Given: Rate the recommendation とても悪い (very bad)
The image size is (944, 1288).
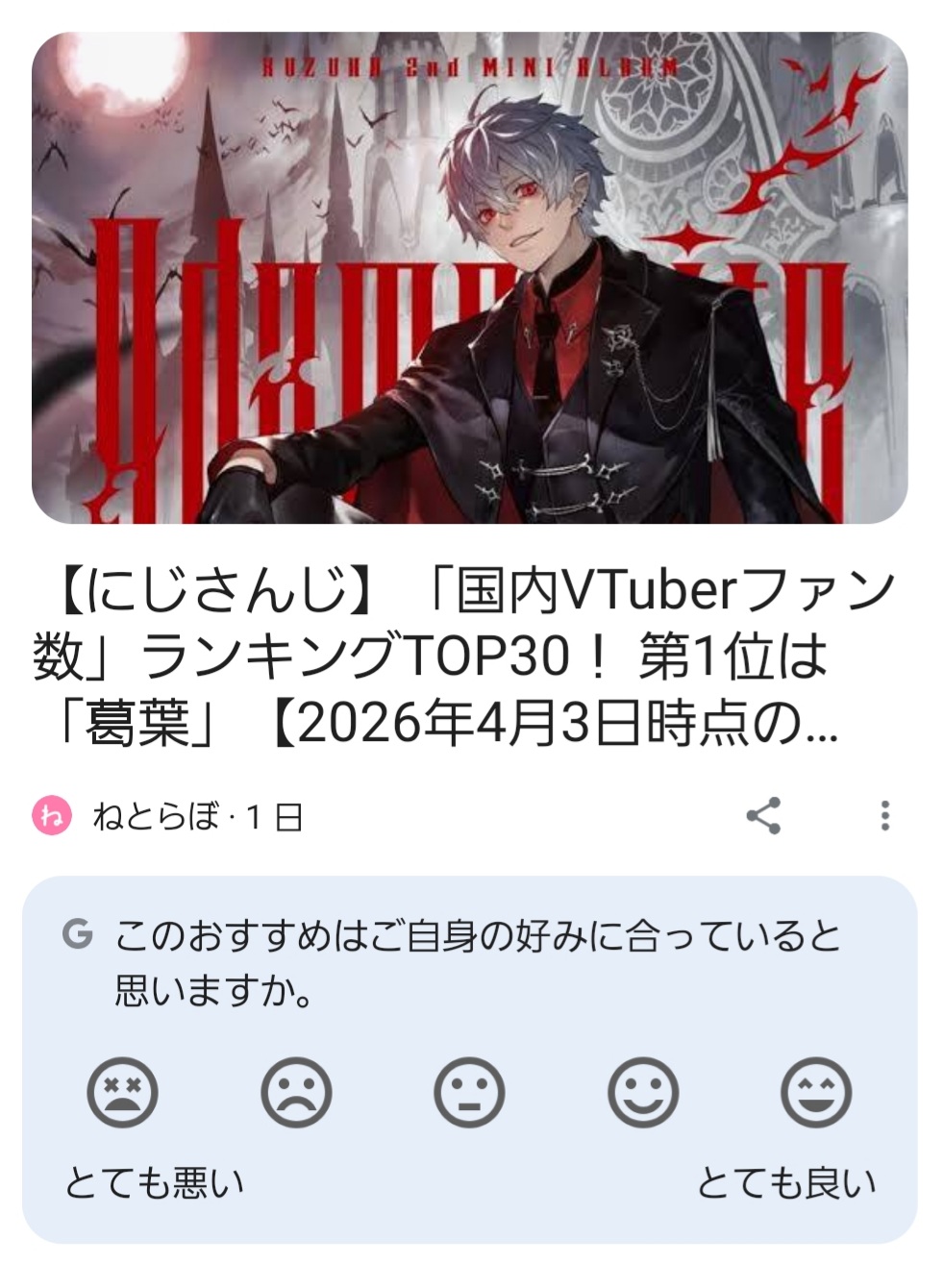Looking at the screenshot, I should pos(123,1093).
